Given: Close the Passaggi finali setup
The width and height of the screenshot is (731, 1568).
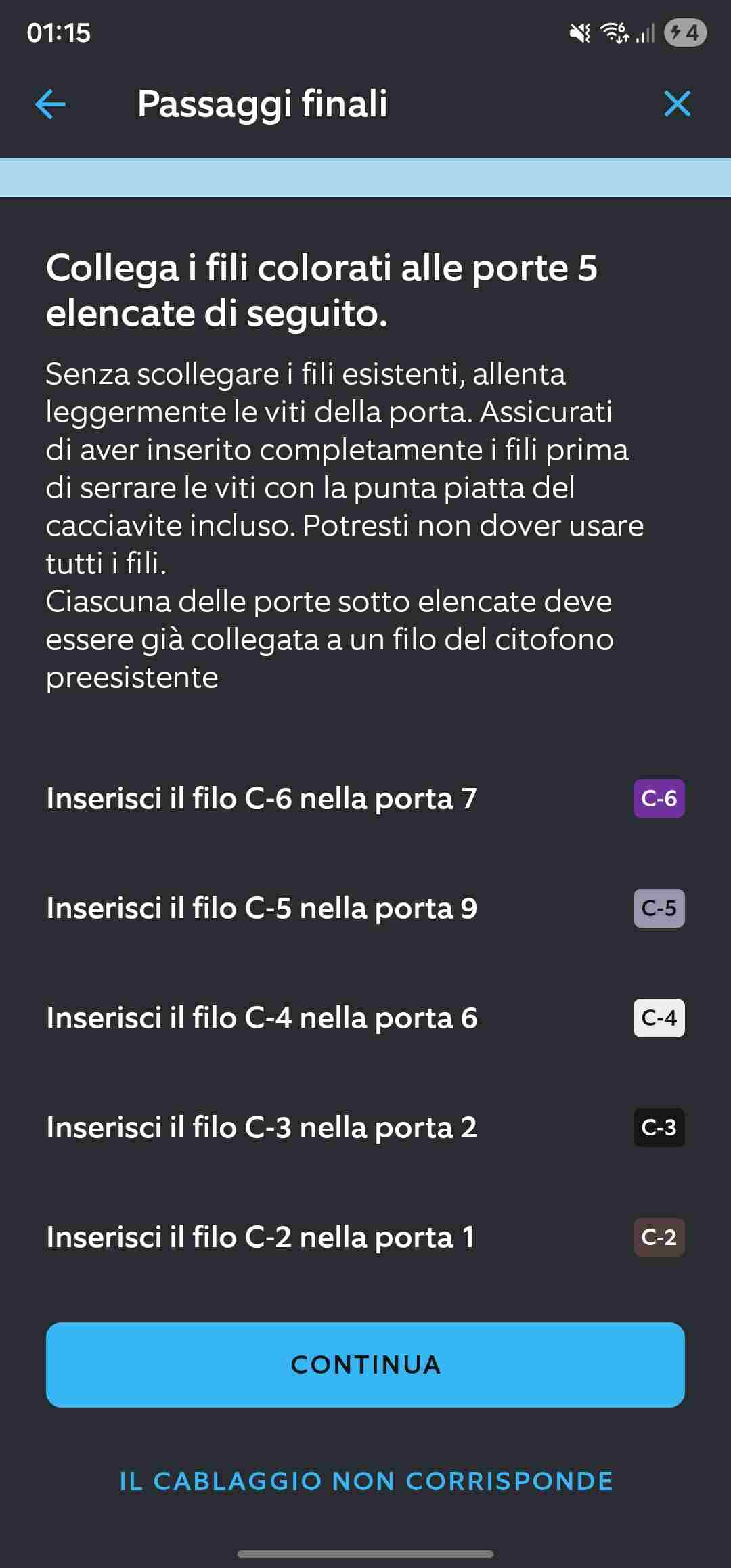Looking at the screenshot, I should click(677, 104).
